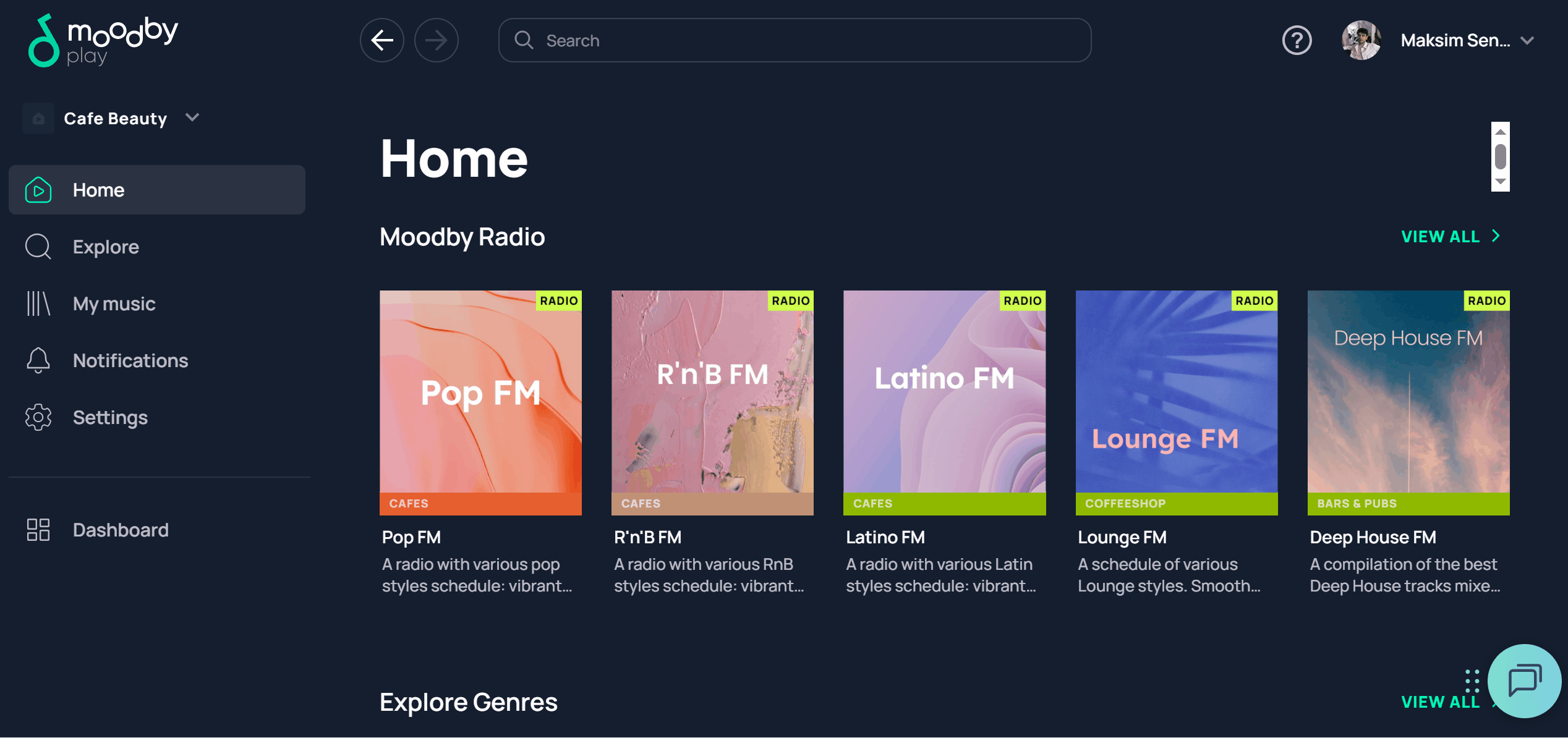This screenshot has width=1568, height=738.
Task: Tap the scrollbar down arrow
Action: click(x=1501, y=182)
